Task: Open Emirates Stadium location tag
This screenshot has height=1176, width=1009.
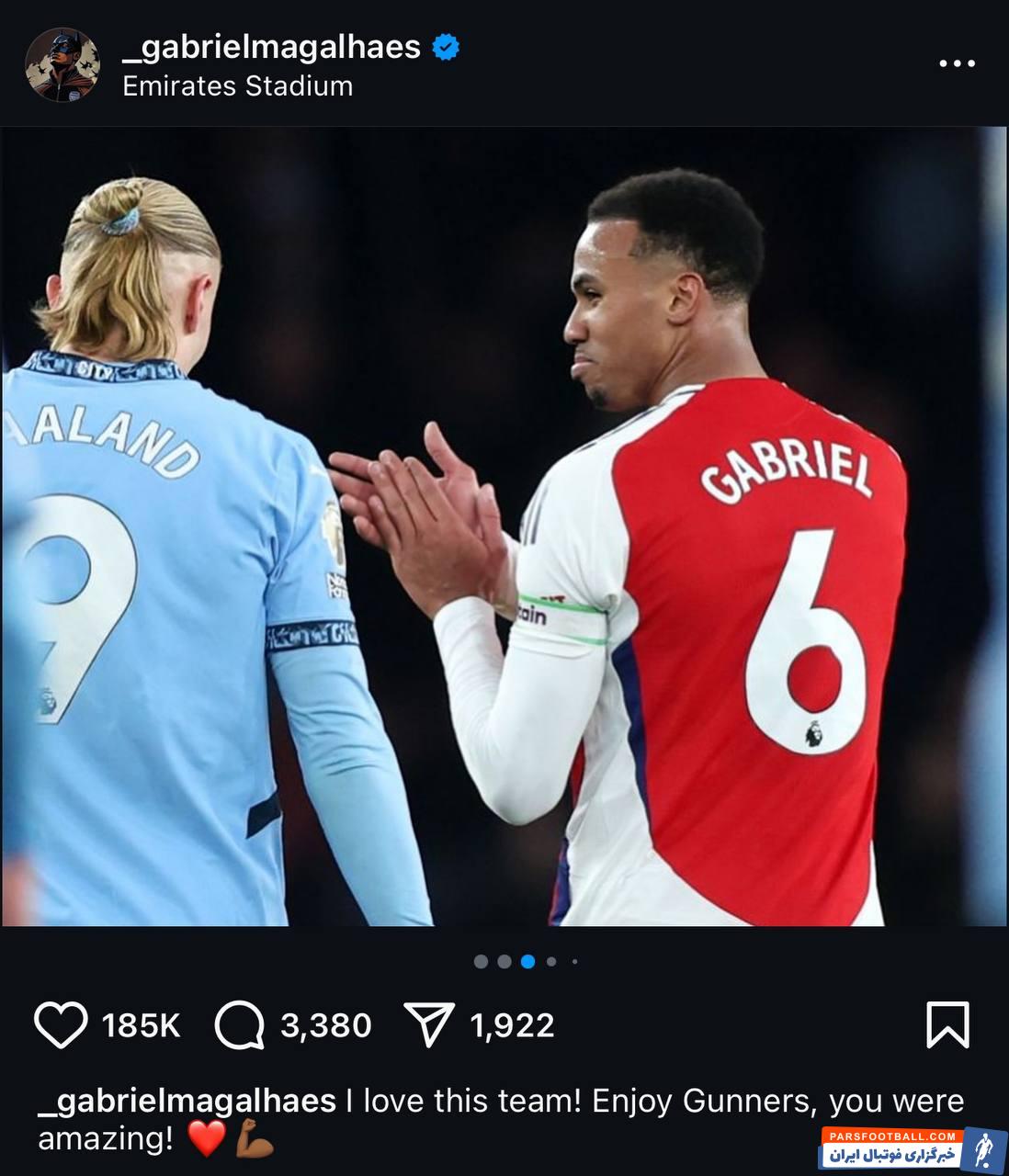Action: coord(237,86)
